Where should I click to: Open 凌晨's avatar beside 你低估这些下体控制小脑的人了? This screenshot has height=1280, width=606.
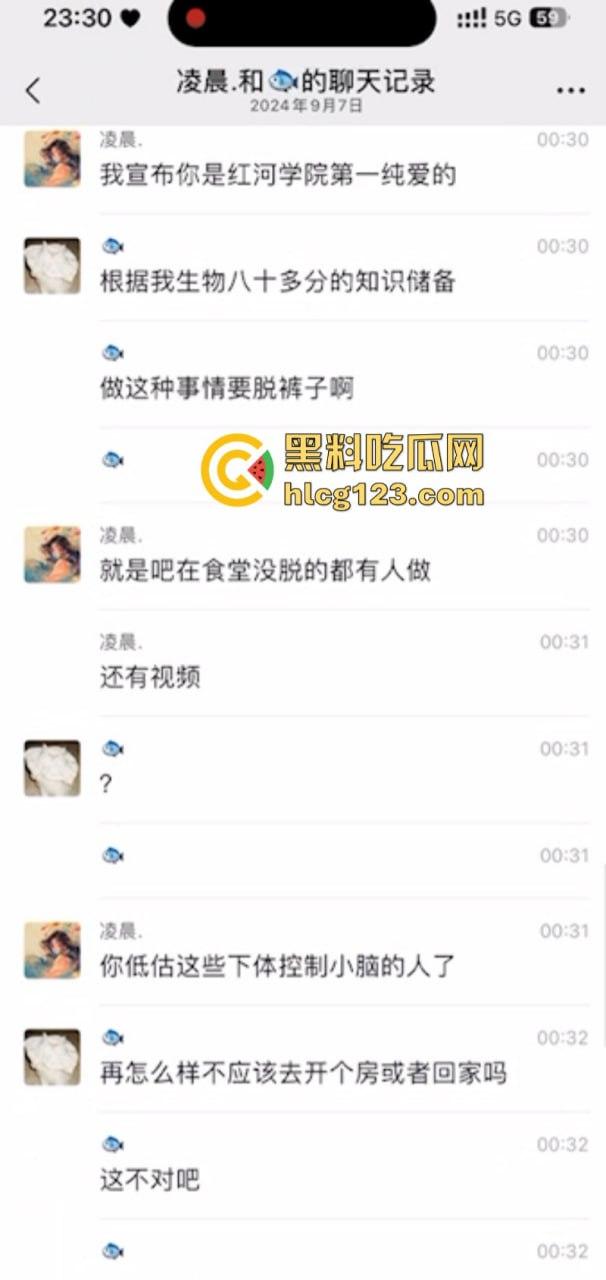pyautogui.click(x=52, y=950)
